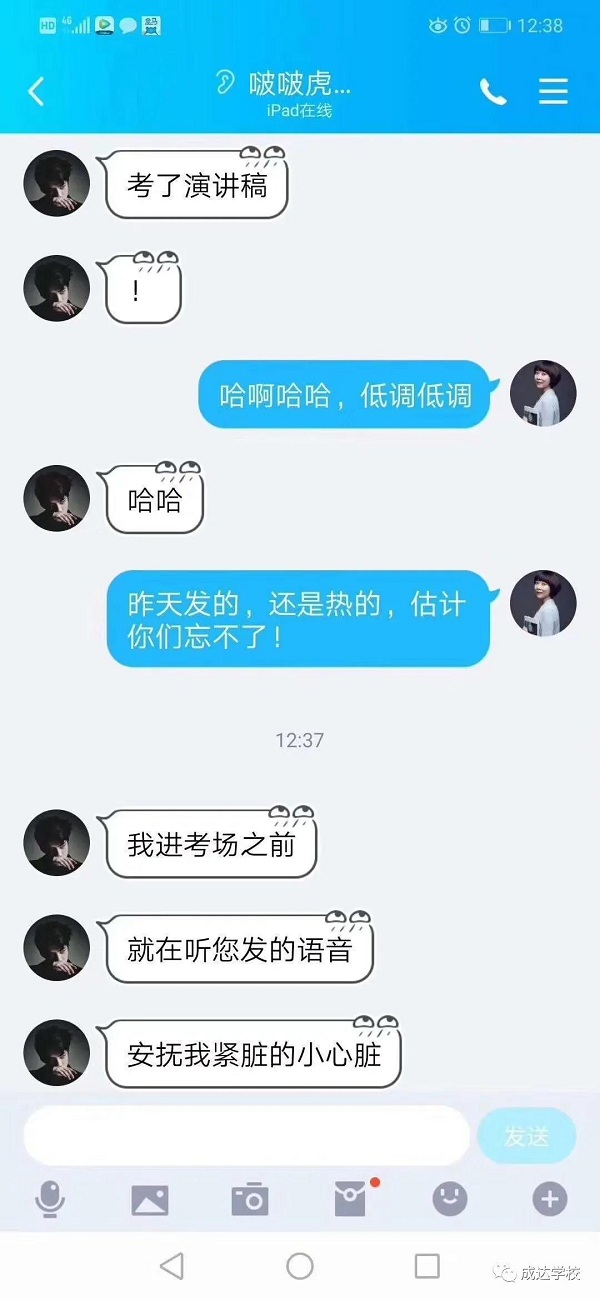Expand more options with the plus icon
Image resolution: width=600 pixels, height=1300 pixels.
tap(550, 1198)
